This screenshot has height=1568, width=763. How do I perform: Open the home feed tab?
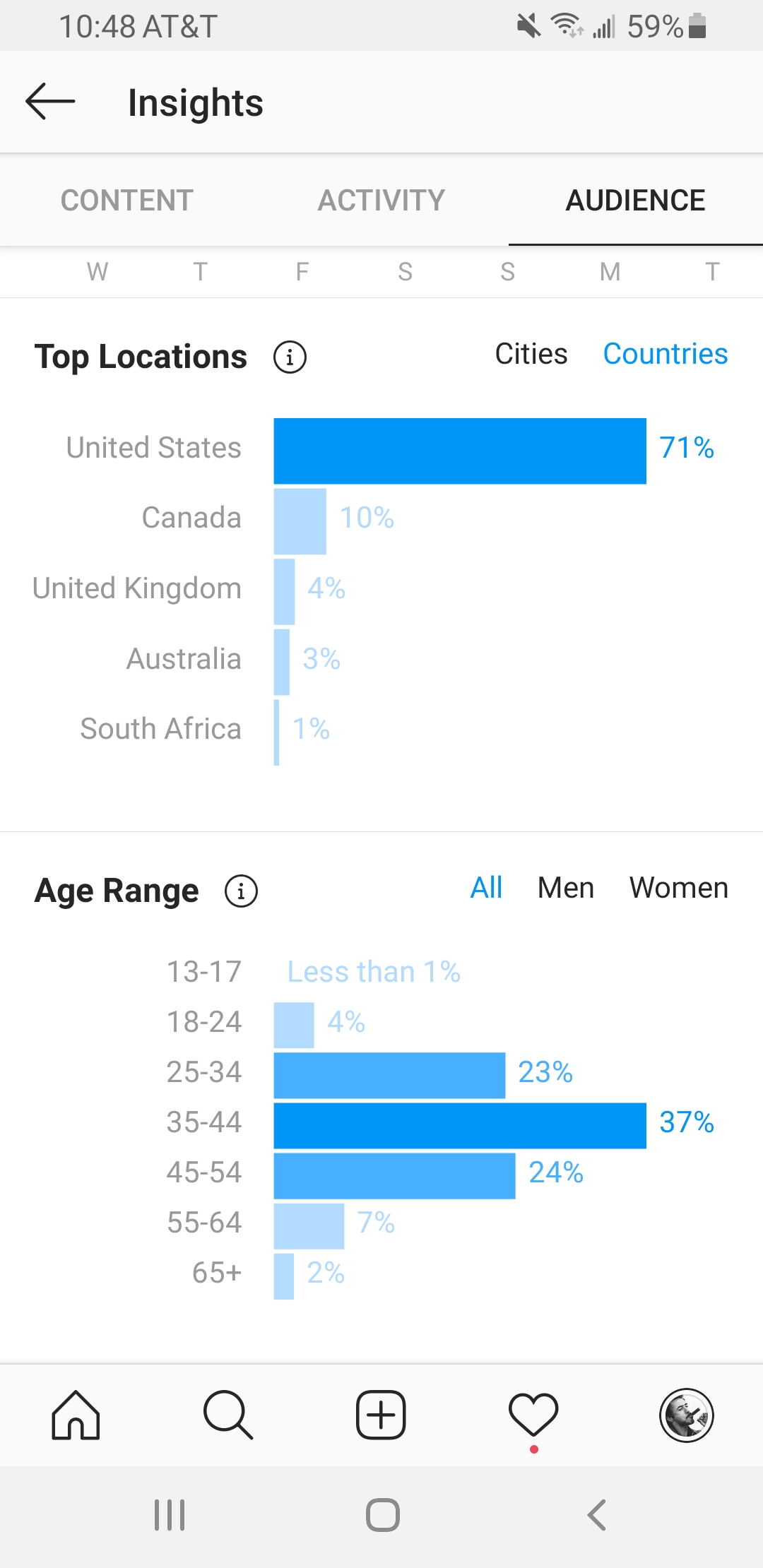[76, 1415]
